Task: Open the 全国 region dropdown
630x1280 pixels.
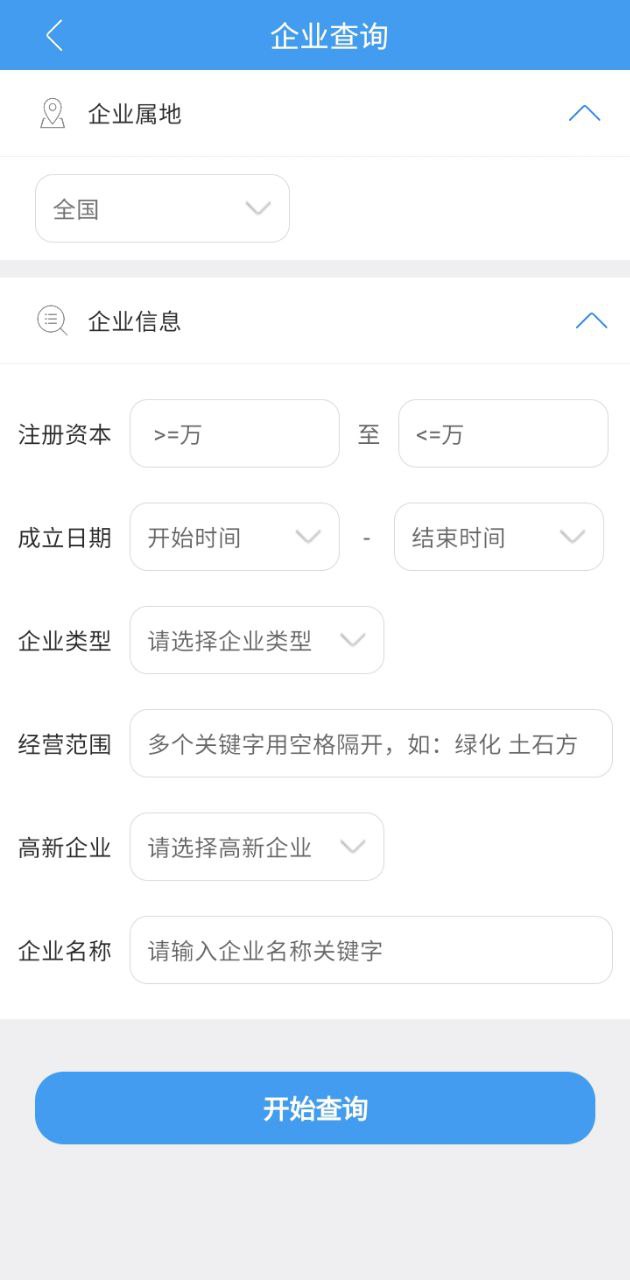Action: click(162, 209)
